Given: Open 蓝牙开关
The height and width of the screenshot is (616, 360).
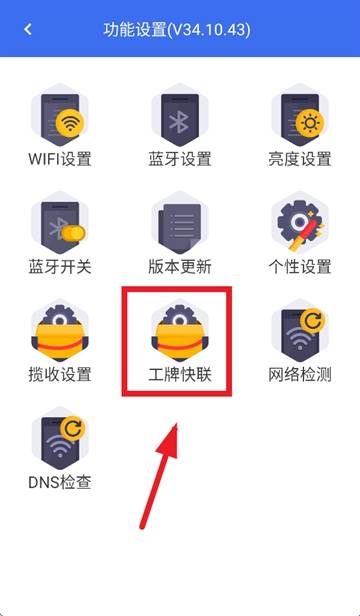Looking at the screenshot, I should click(x=60, y=233).
